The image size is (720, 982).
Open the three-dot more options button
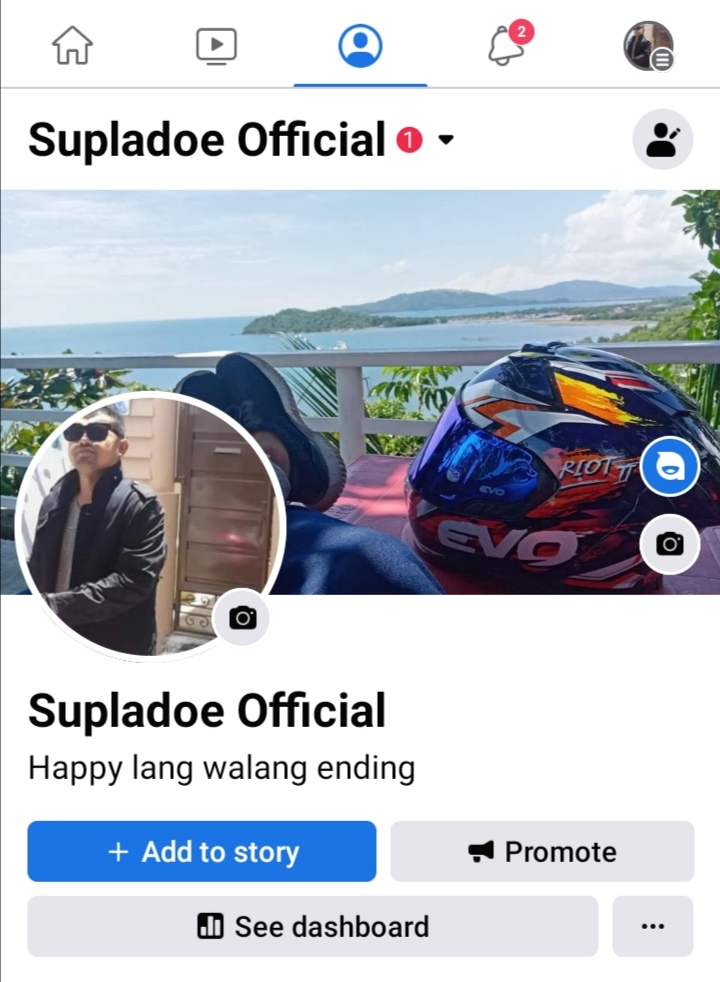(x=653, y=926)
